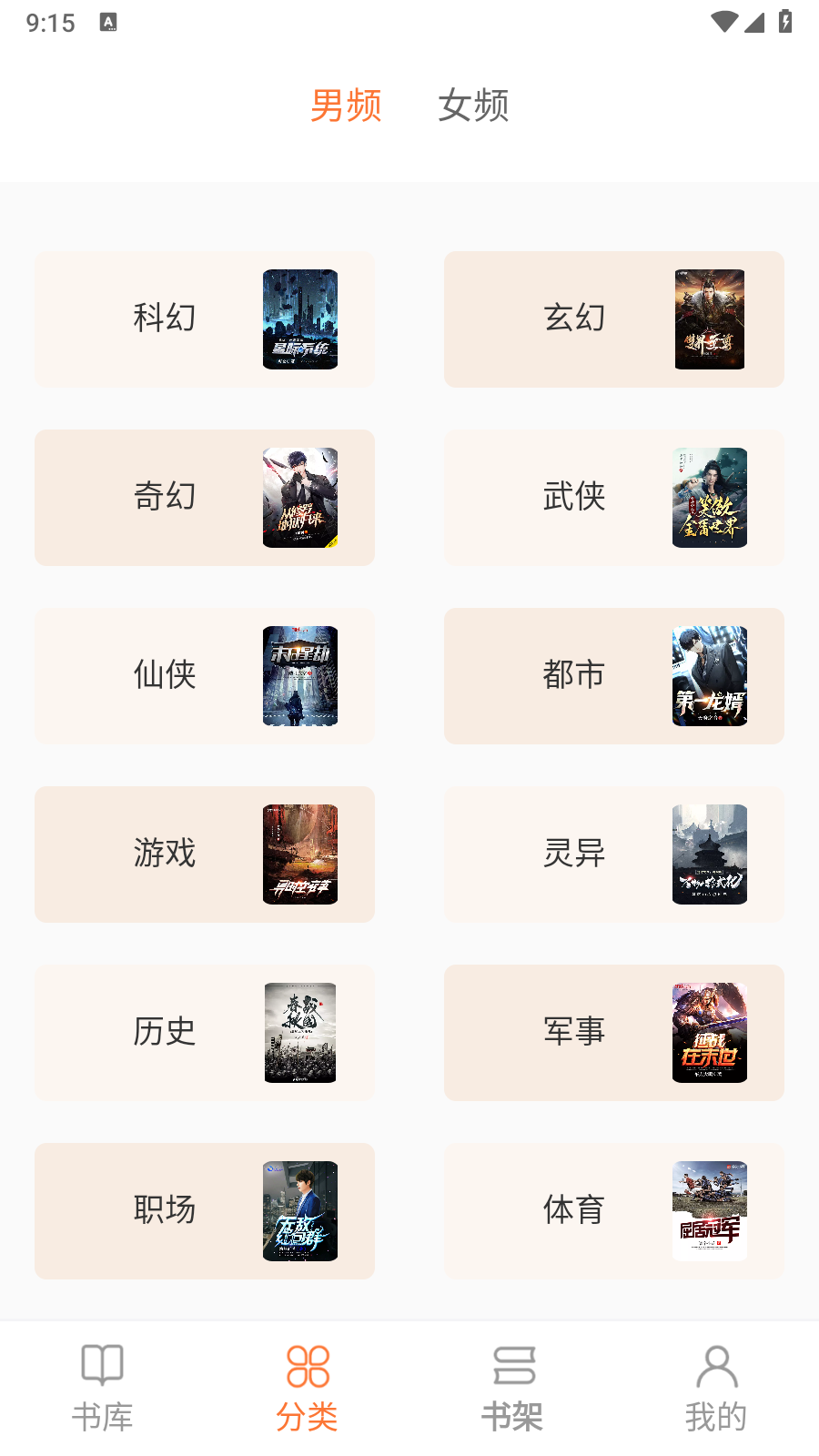Open the 仙侠 category card

click(x=204, y=676)
